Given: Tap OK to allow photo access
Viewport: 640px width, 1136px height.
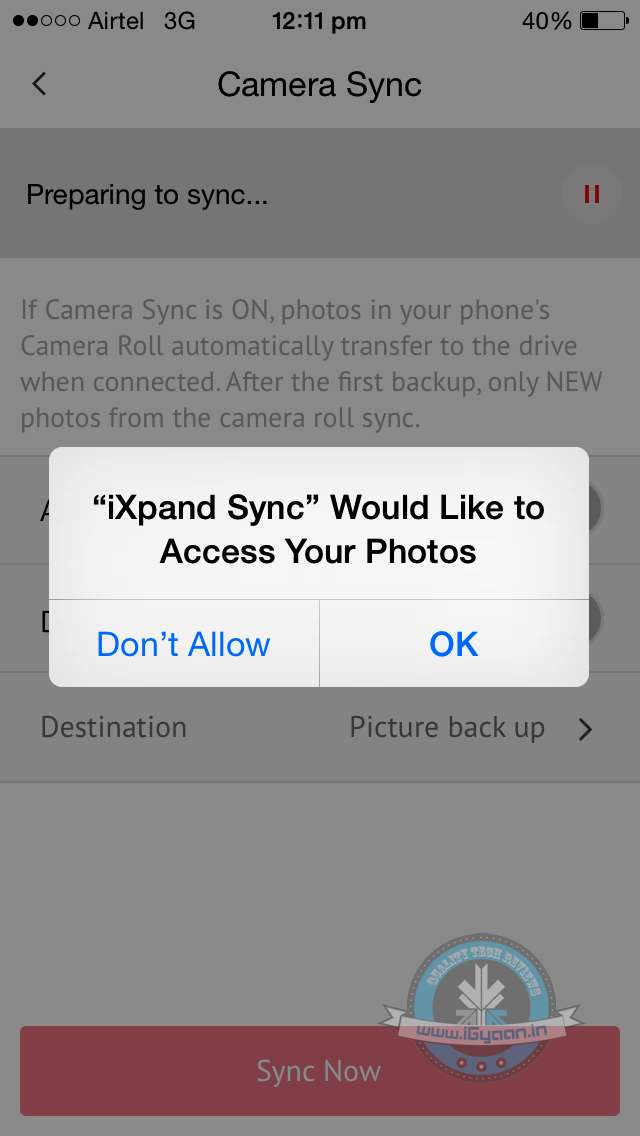Looking at the screenshot, I should tap(453, 644).
